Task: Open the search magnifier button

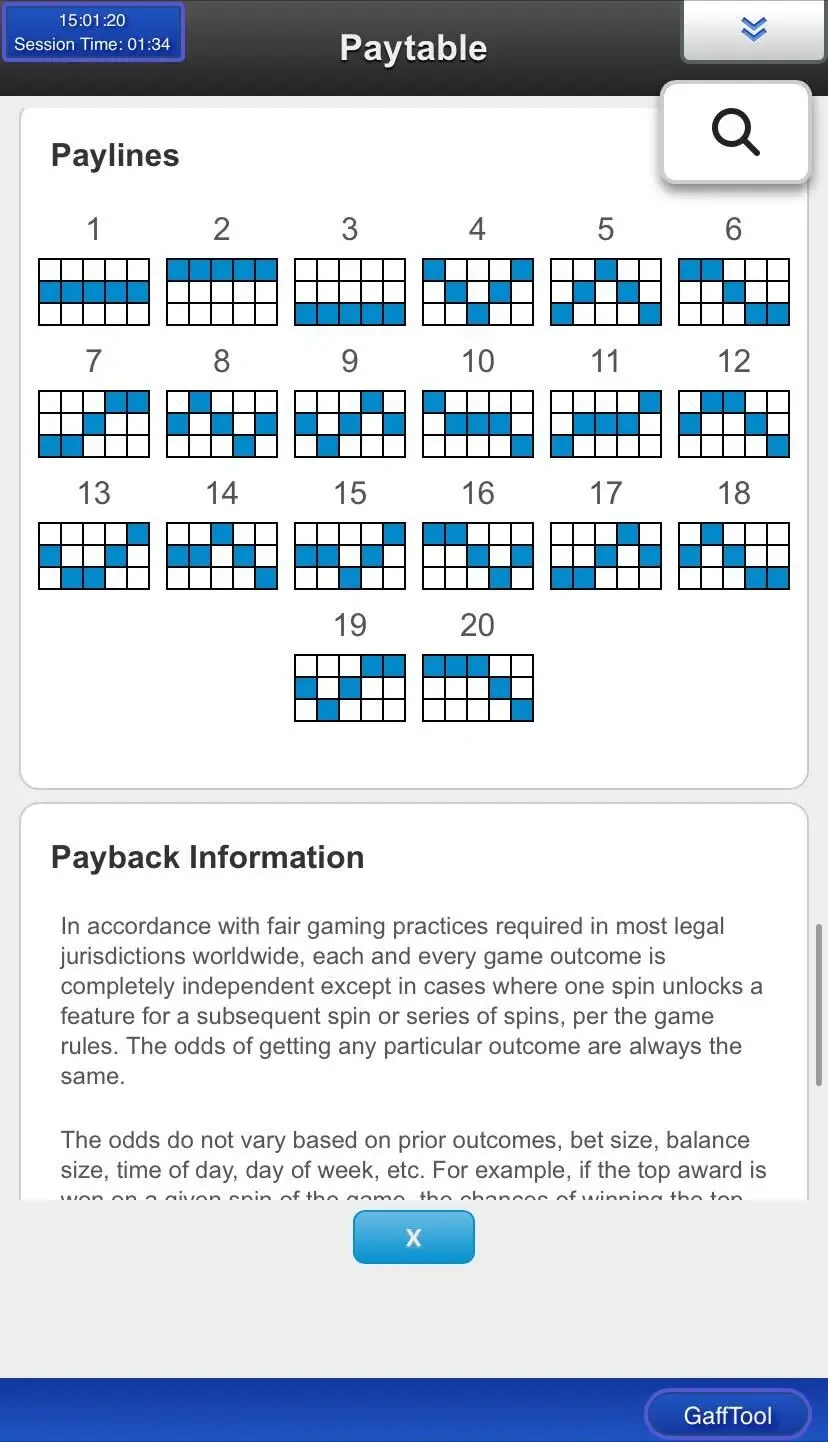Action: (x=735, y=132)
